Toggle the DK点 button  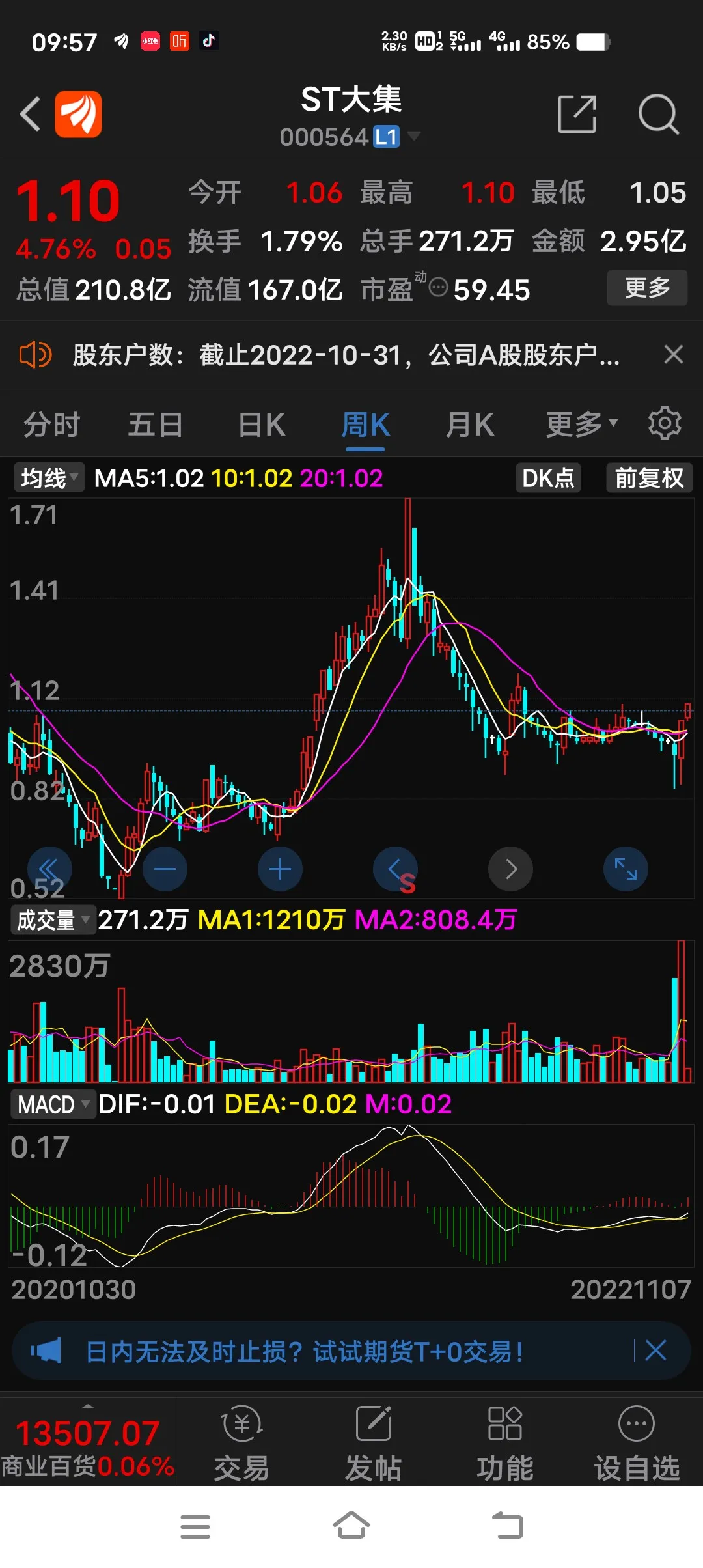(548, 478)
